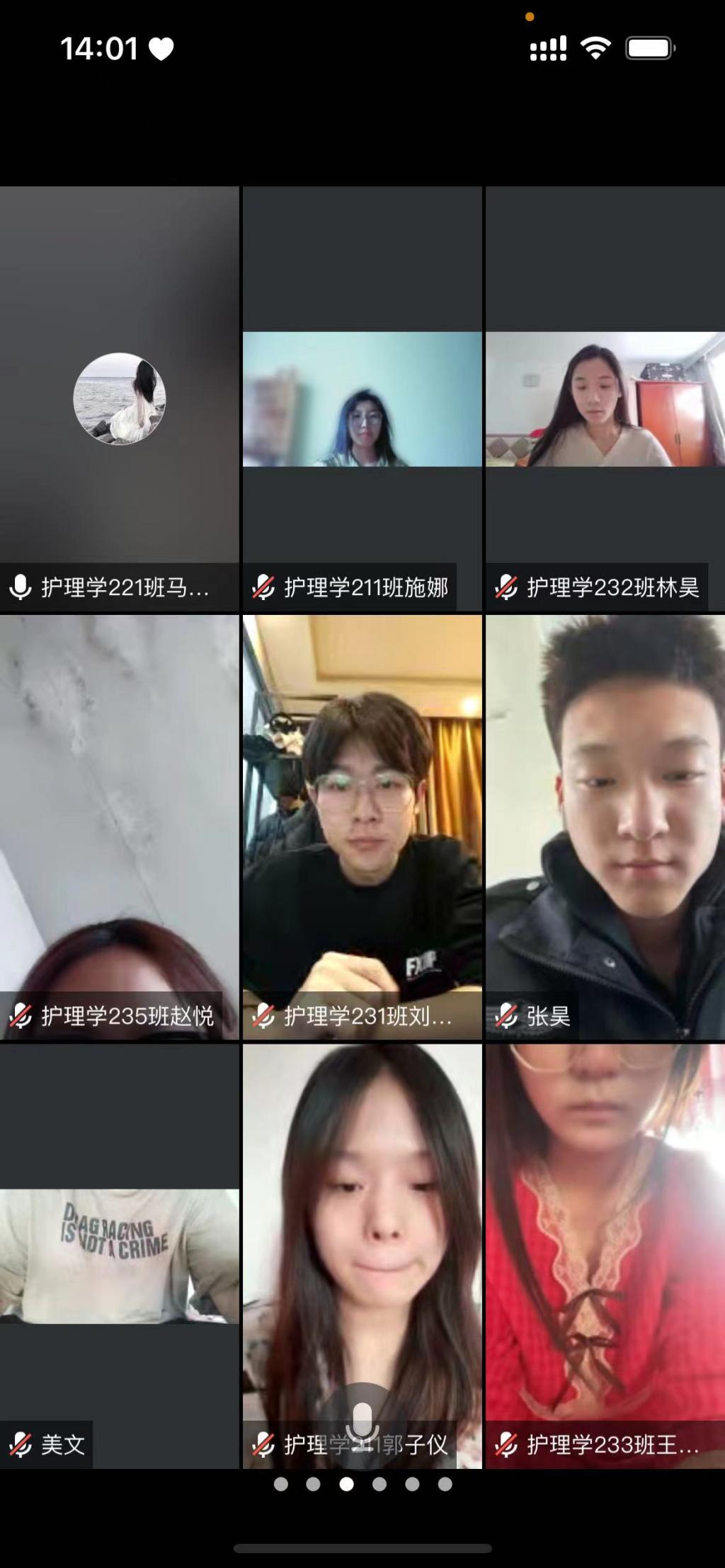Select 张昊's video tile
The width and height of the screenshot is (725, 1568).
(x=605, y=826)
